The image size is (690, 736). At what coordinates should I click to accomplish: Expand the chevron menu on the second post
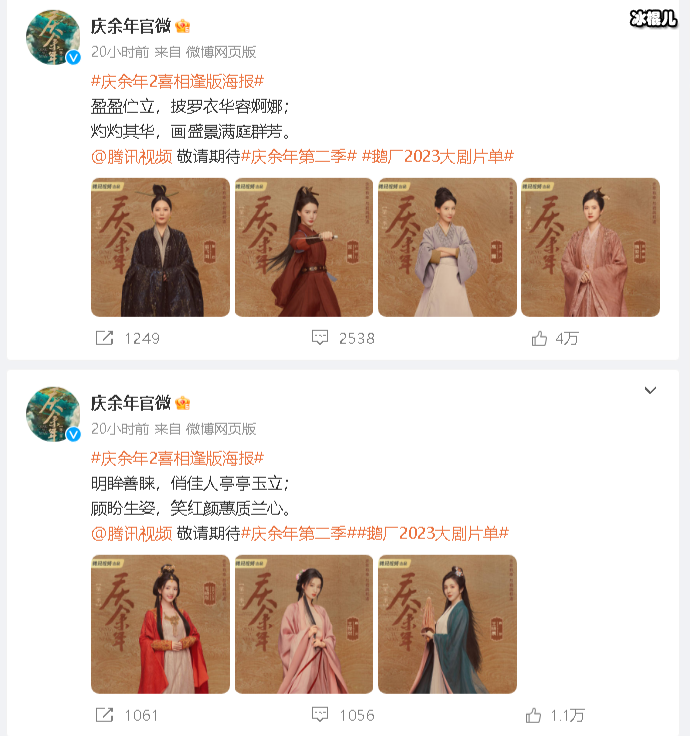click(x=650, y=390)
